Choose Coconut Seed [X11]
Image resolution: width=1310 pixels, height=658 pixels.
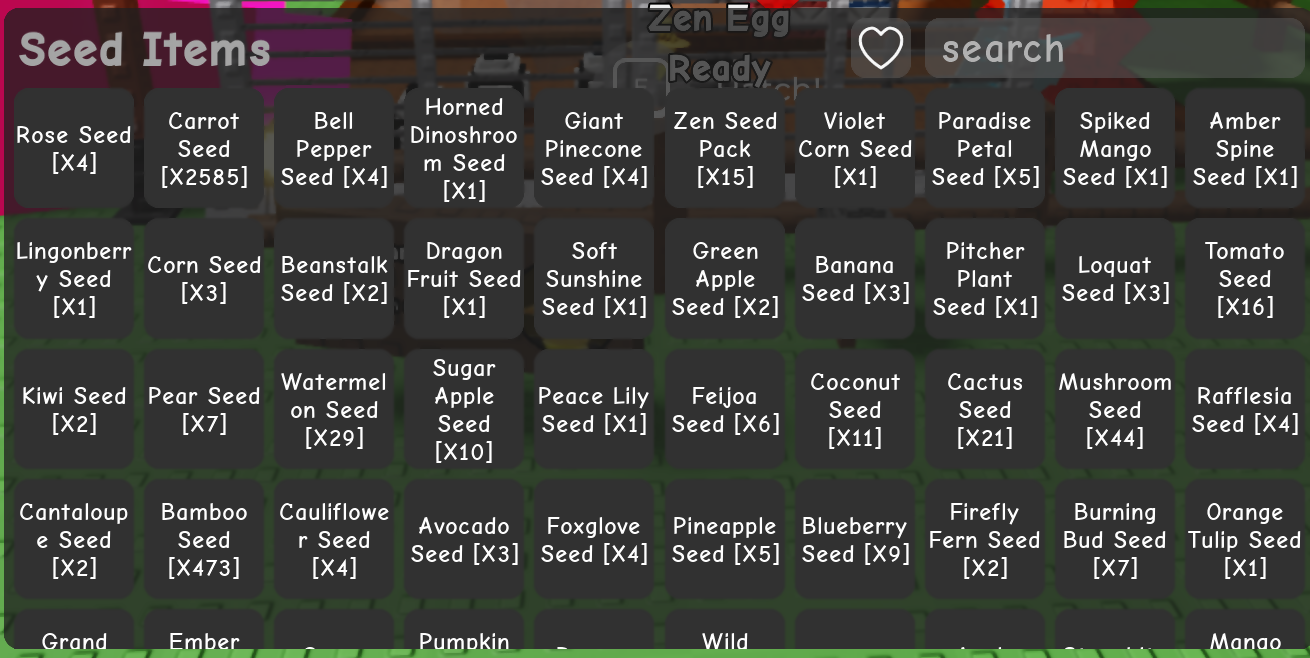click(x=855, y=409)
